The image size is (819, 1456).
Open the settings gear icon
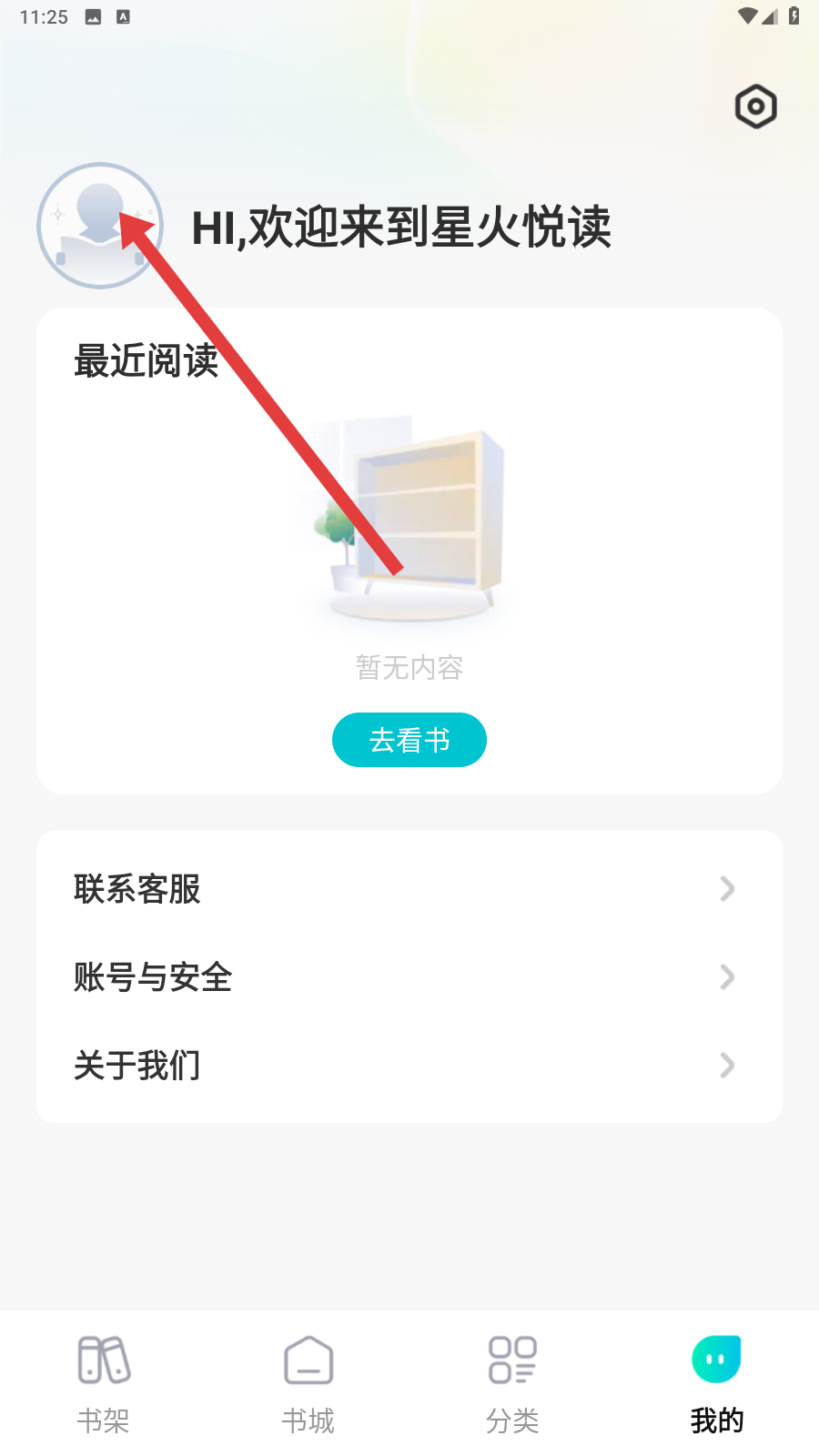coord(755,107)
